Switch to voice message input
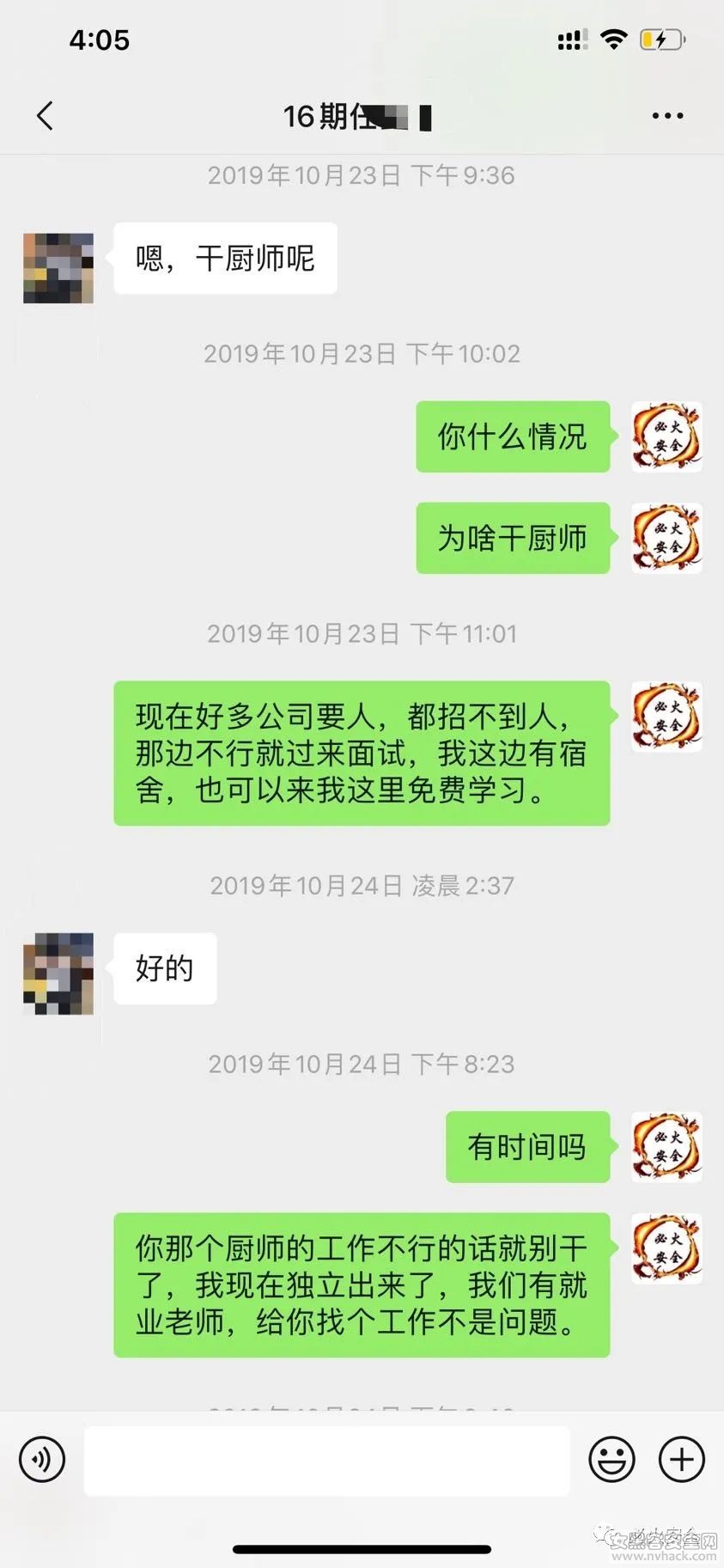This screenshot has height=1568, width=724. tap(42, 1459)
